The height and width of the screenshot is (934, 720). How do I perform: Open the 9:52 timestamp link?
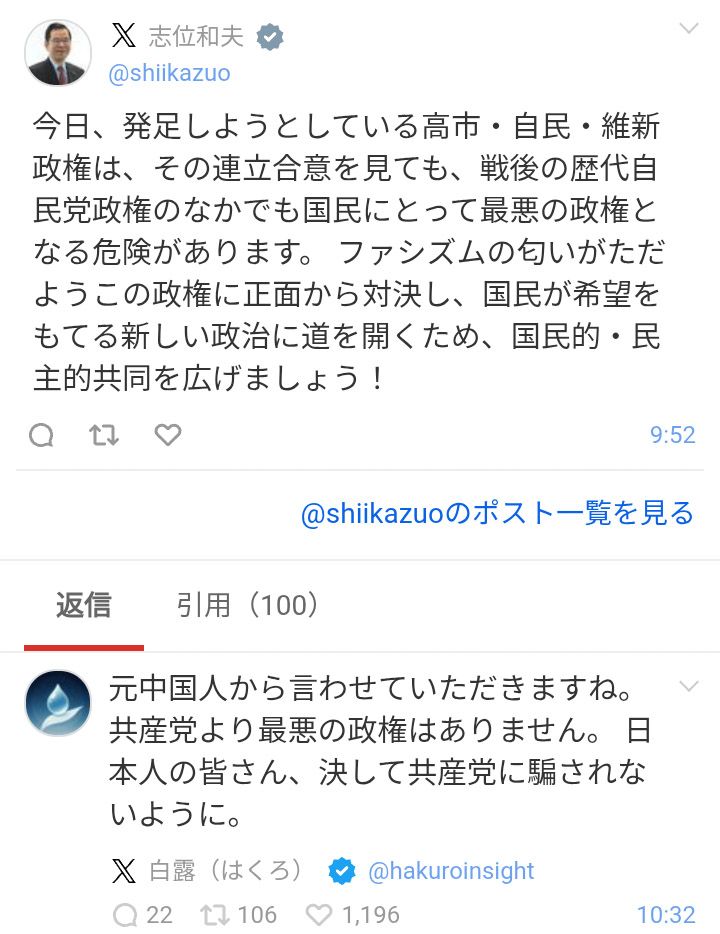pos(672,436)
